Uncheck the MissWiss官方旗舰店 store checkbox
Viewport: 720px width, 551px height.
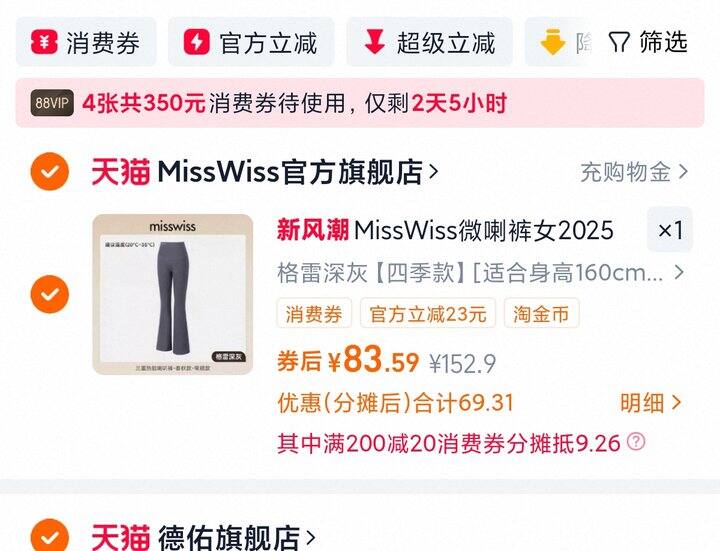[50, 172]
